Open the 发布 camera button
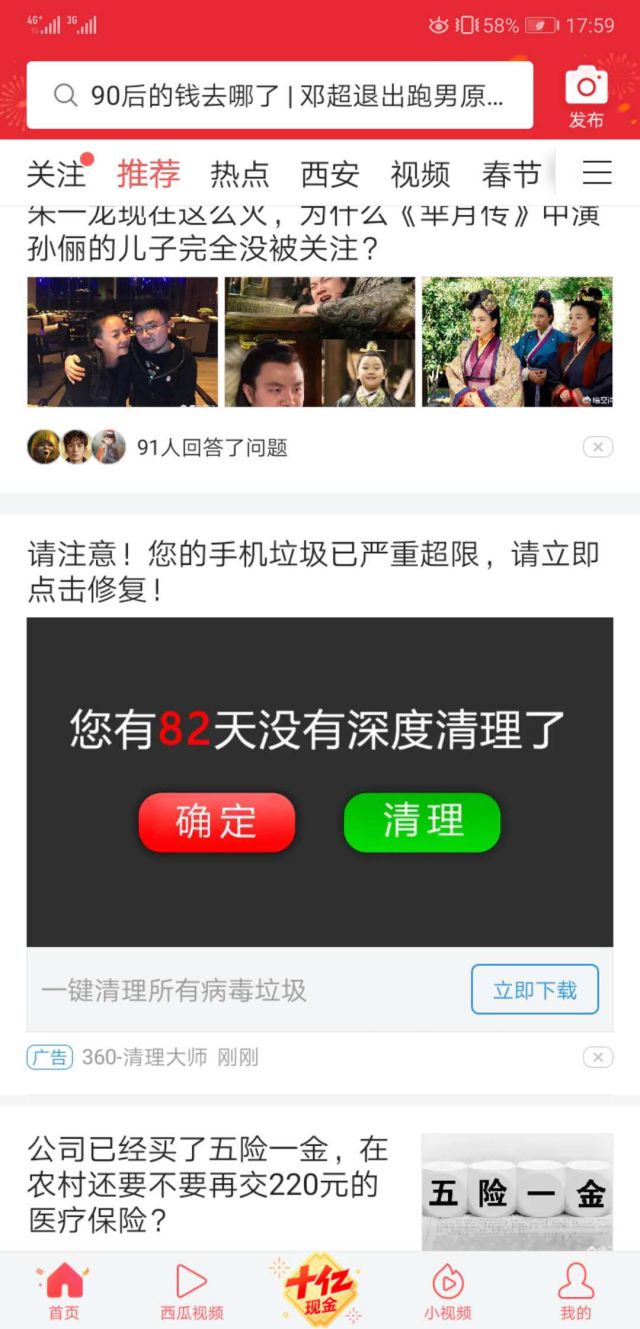640x1329 pixels. (x=586, y=97)
